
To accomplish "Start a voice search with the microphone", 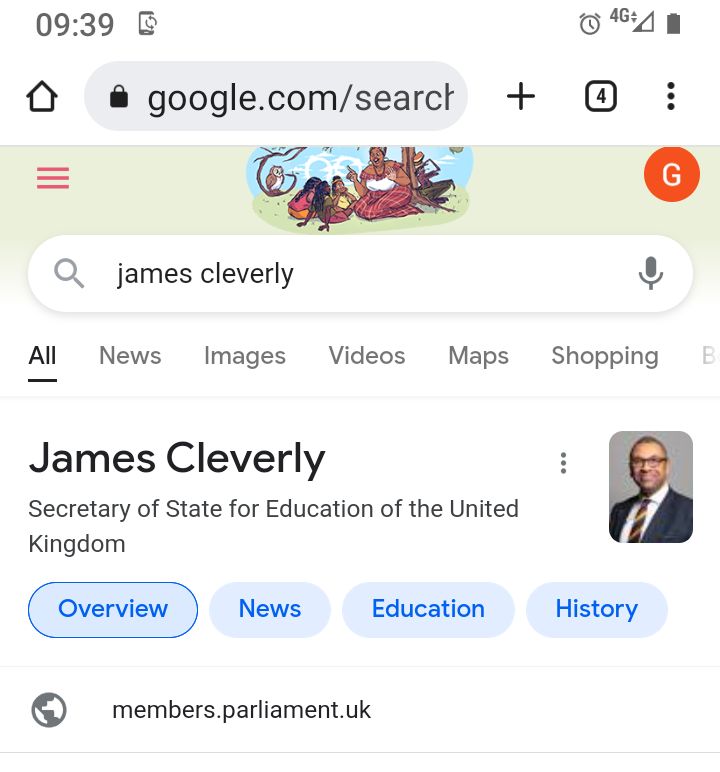I will click(651, 274).
